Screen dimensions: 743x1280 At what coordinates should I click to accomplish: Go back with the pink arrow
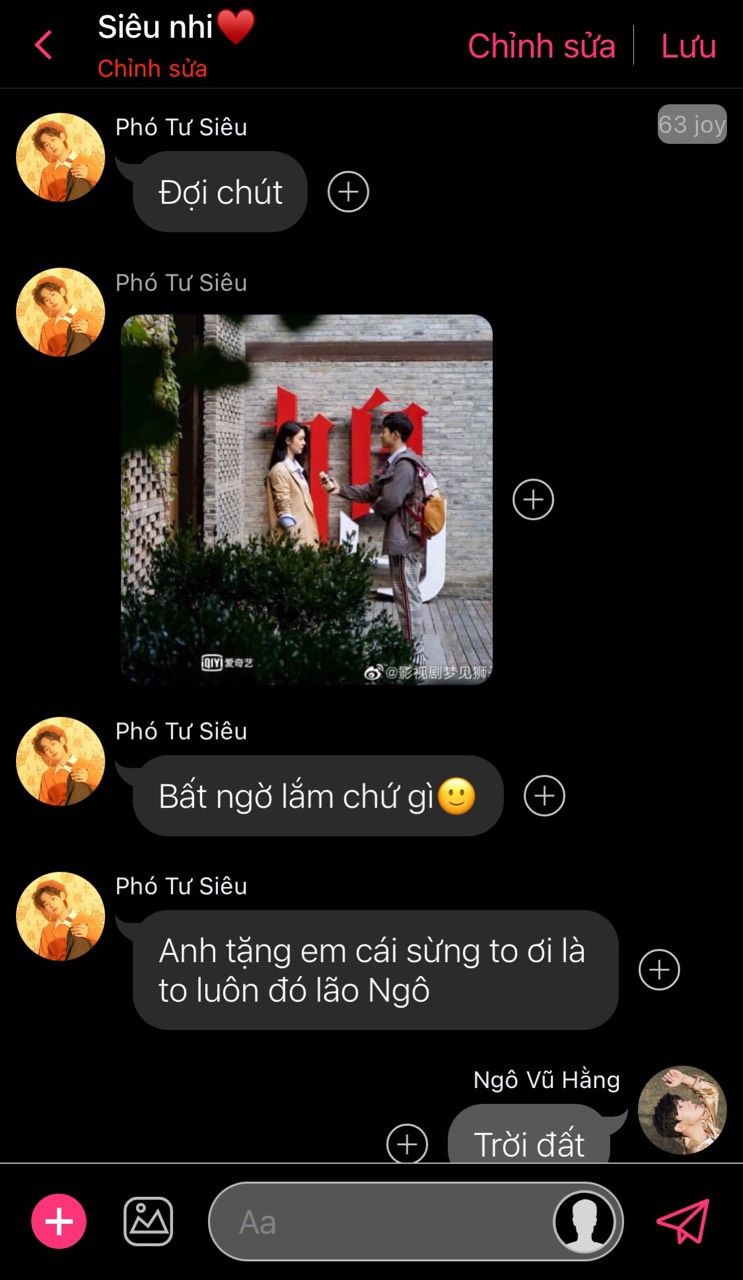(x=43, y=45)
